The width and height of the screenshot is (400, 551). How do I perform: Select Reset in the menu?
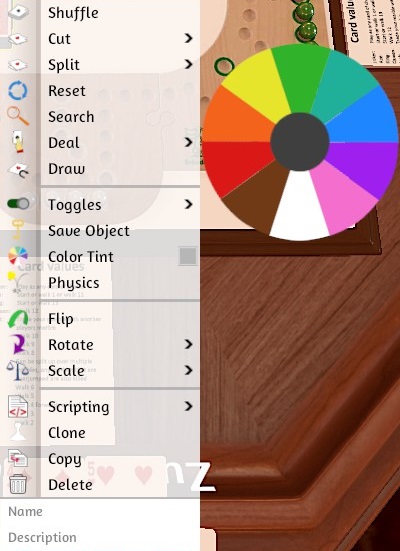(x=100, y=91)
